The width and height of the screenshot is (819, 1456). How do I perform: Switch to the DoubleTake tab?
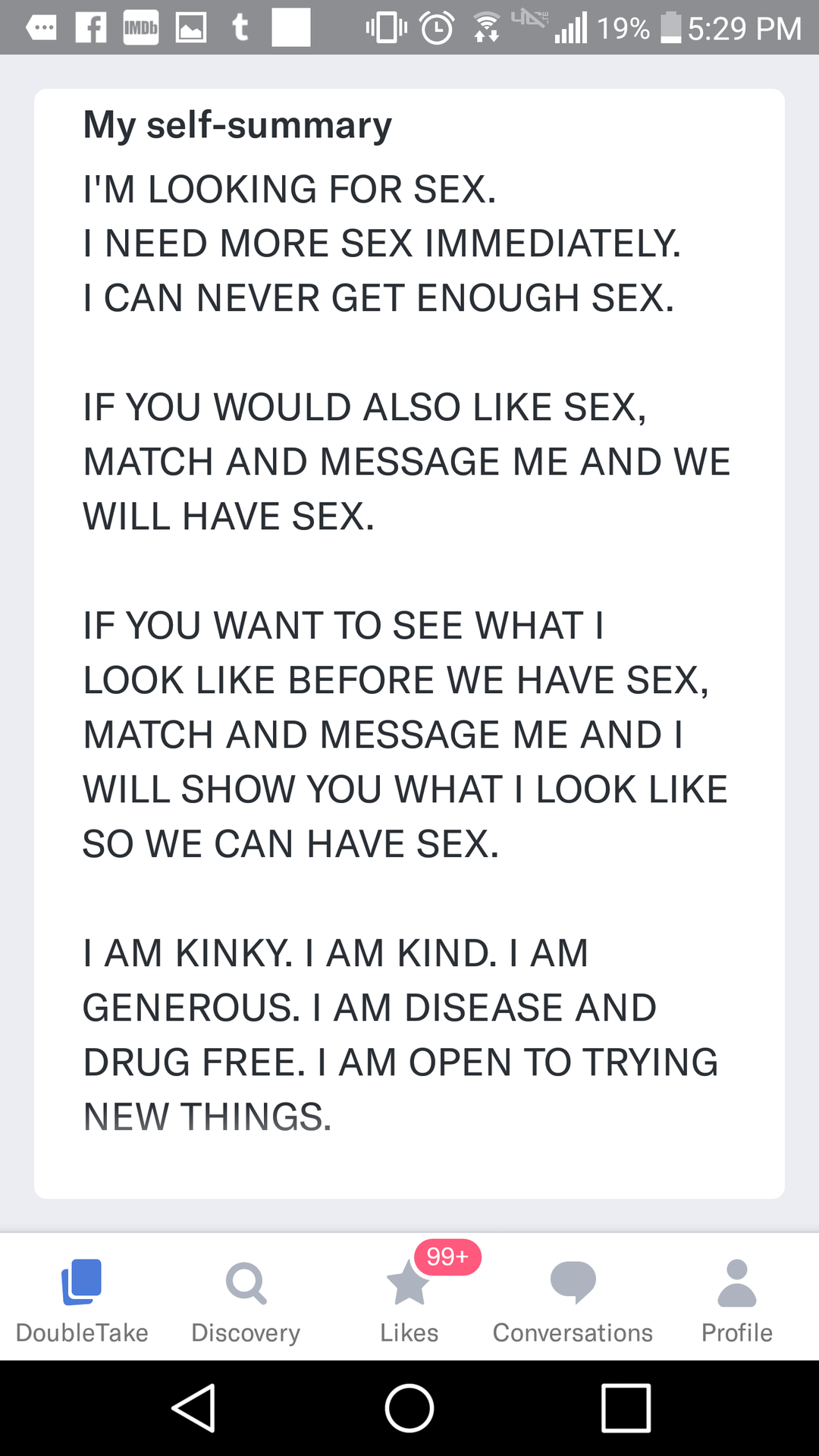click(82, 1298)
